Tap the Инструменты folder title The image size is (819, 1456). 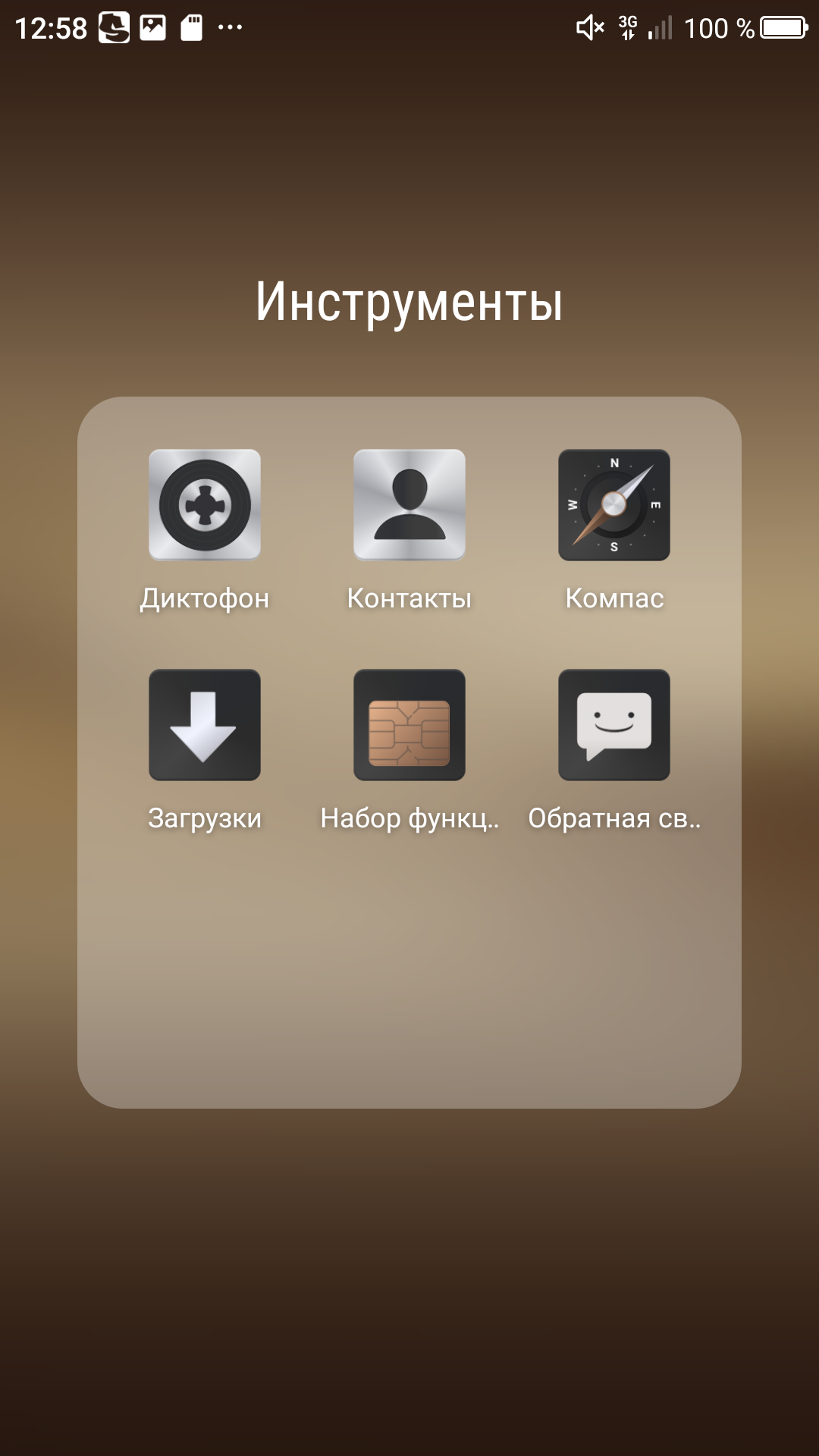[409, 302]
